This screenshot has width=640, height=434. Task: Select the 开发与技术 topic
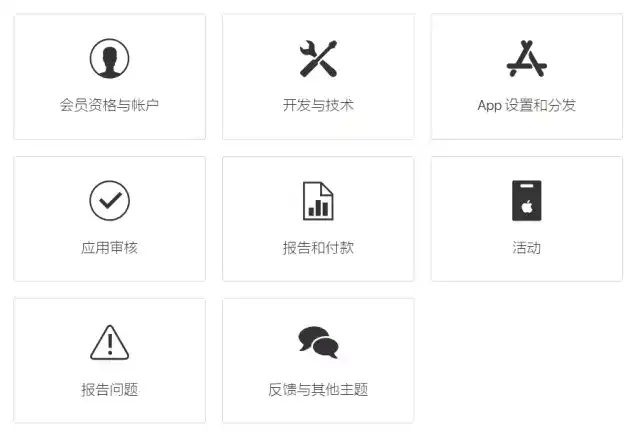pos(318,77)
